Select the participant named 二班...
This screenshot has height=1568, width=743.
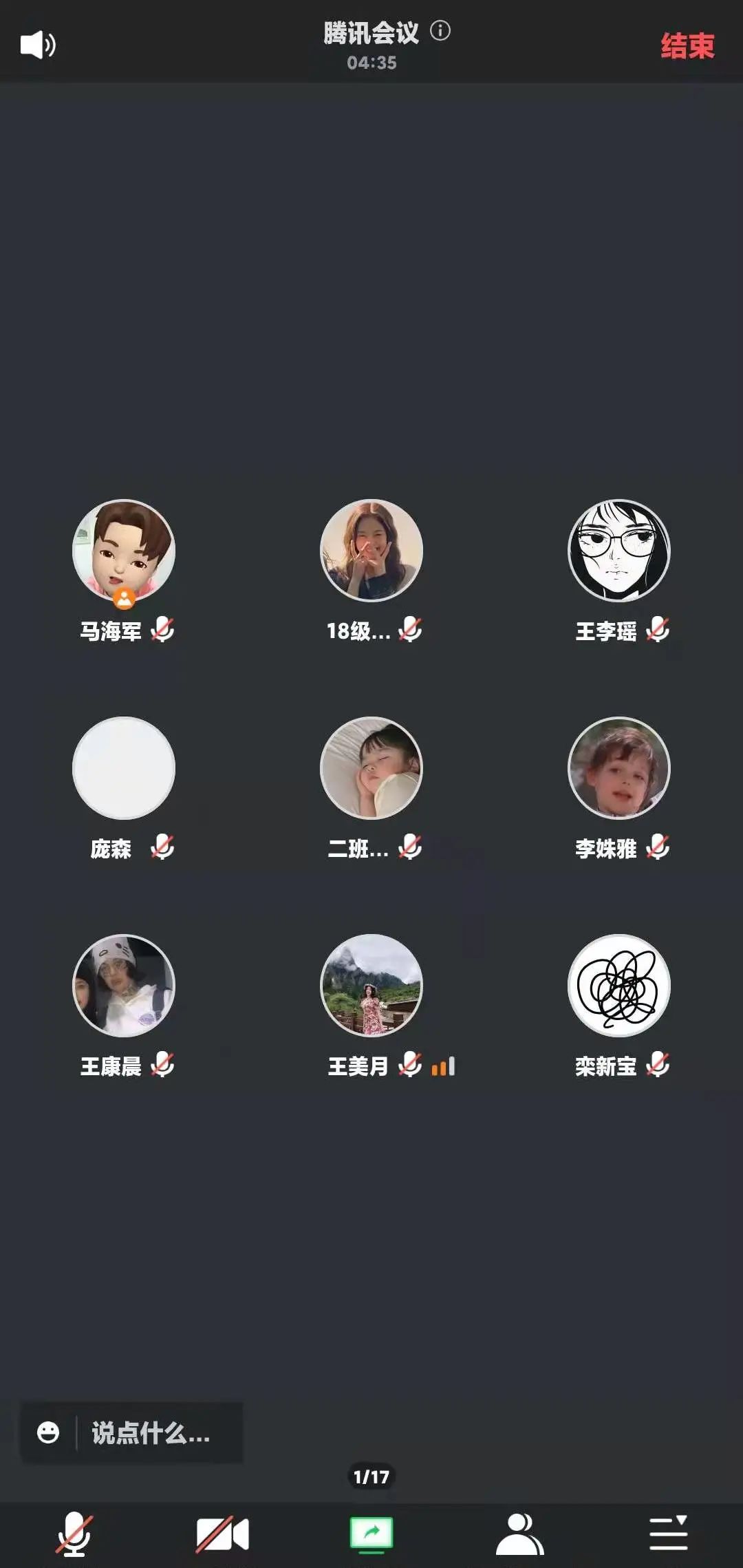click(371, 768)
